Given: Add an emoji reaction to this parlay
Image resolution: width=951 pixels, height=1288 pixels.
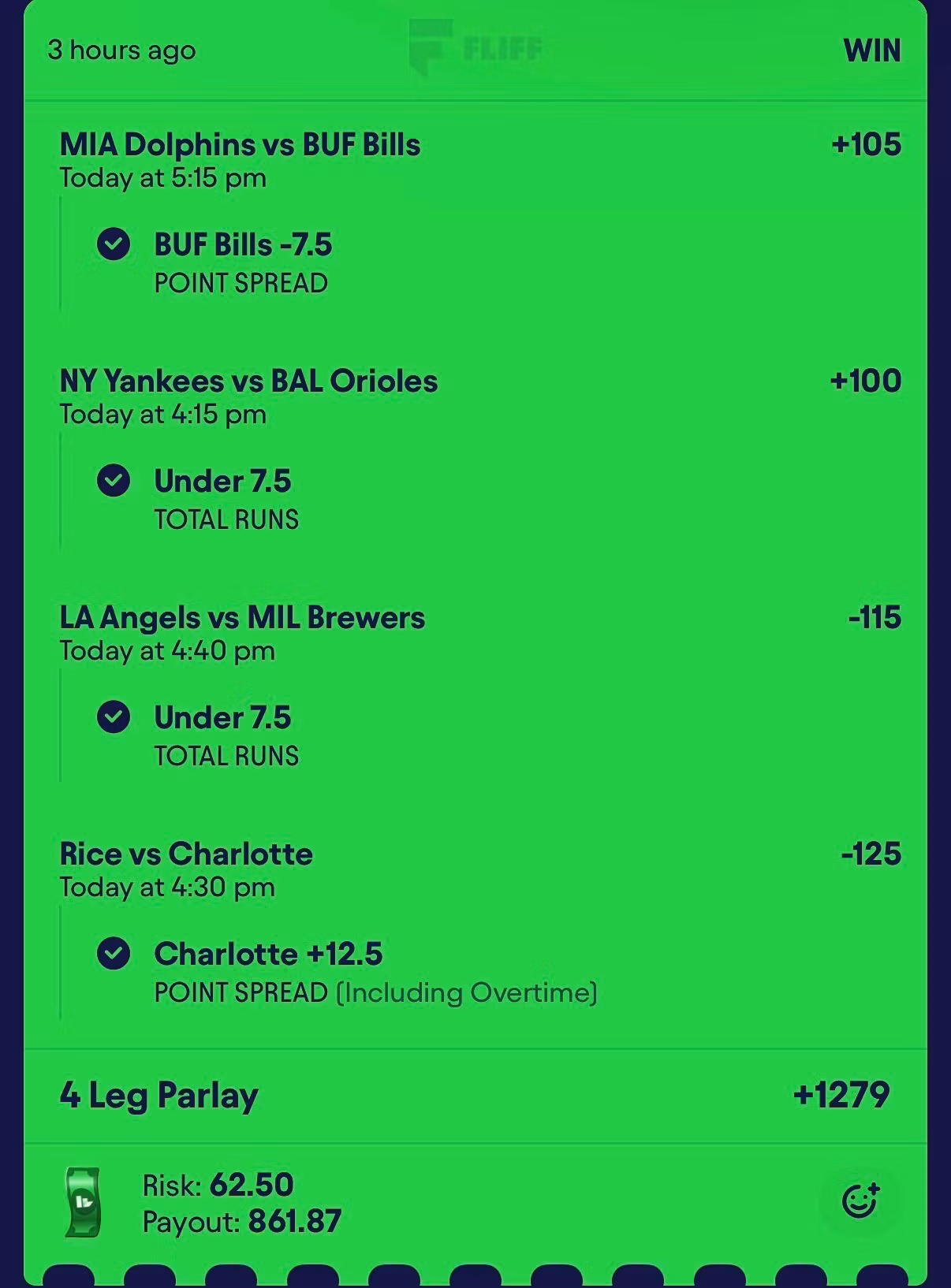Looking at the screenshot, I should (860, 1201).
